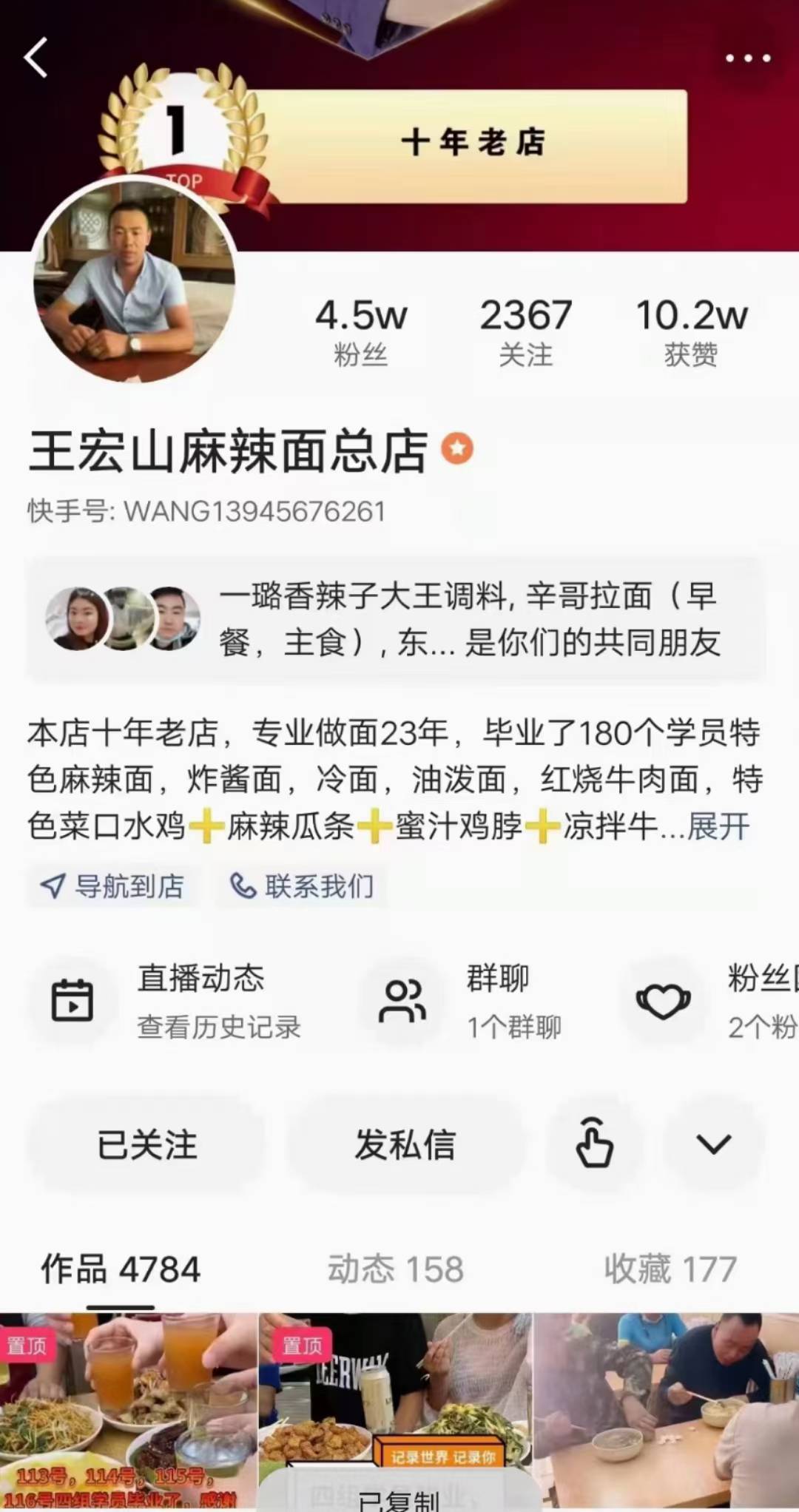Open 直播动态 via the calendar-play icon
799x1512 pixels.
coord(71,1002)
